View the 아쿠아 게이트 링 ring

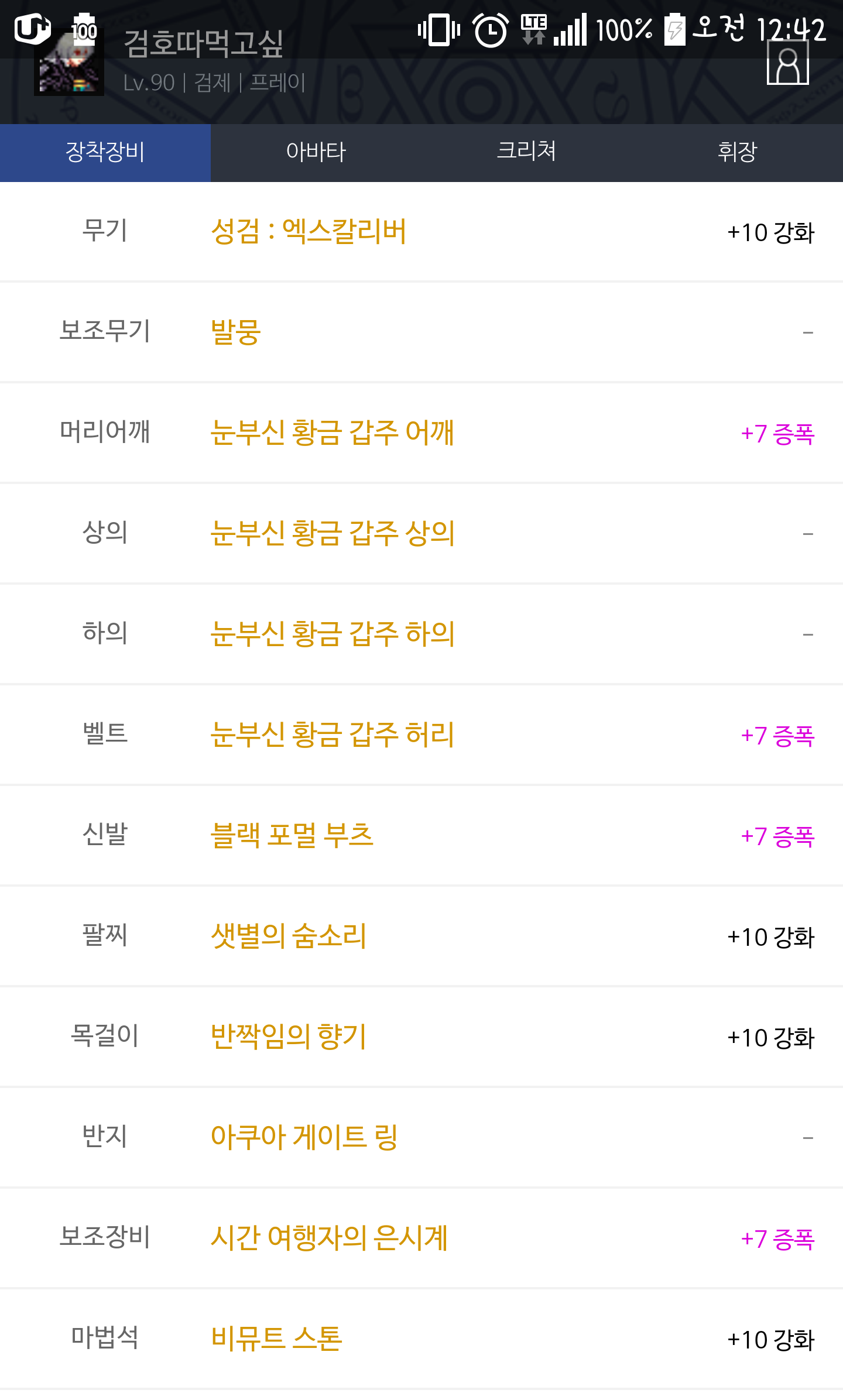(421, 1138)
